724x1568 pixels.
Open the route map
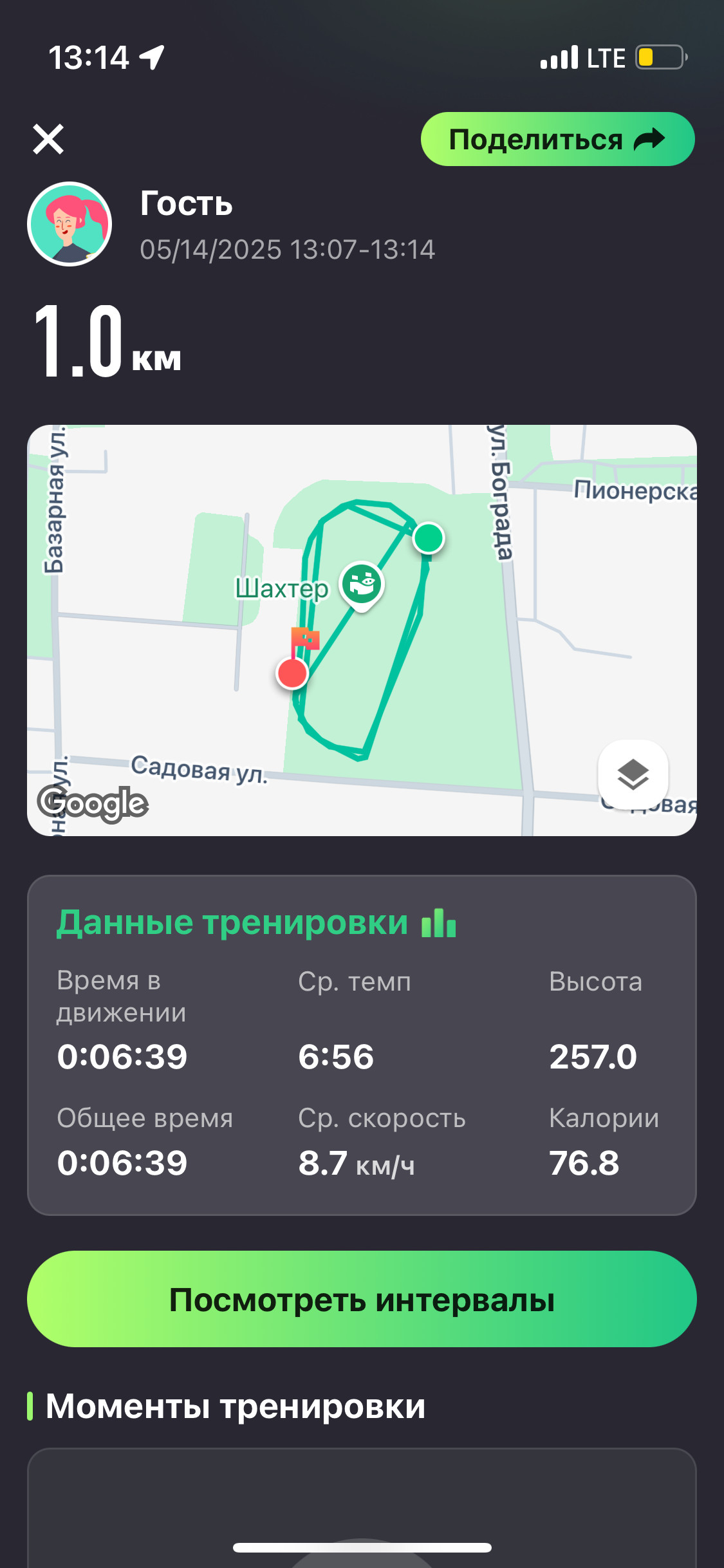pos(362,630)
